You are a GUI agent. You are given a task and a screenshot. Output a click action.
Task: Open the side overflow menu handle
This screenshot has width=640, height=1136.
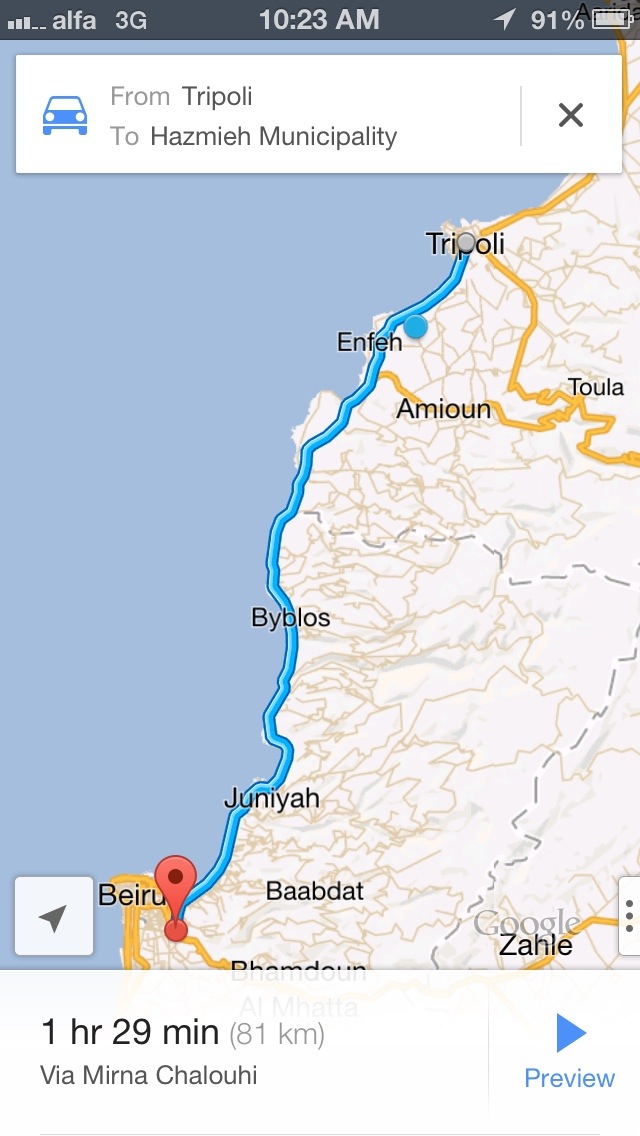coord(629,916)
